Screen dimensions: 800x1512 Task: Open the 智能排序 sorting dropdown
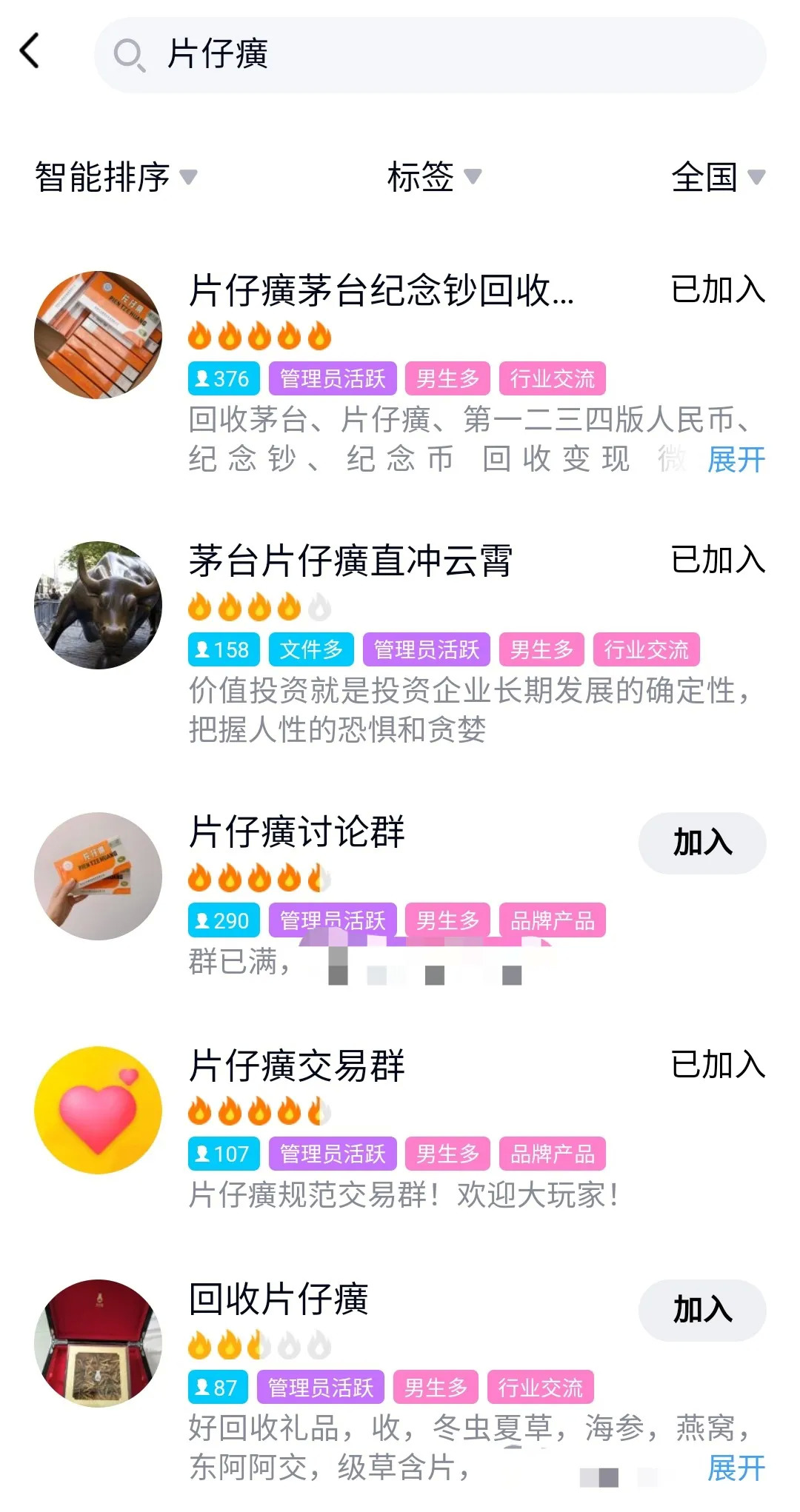pos(116,177)
